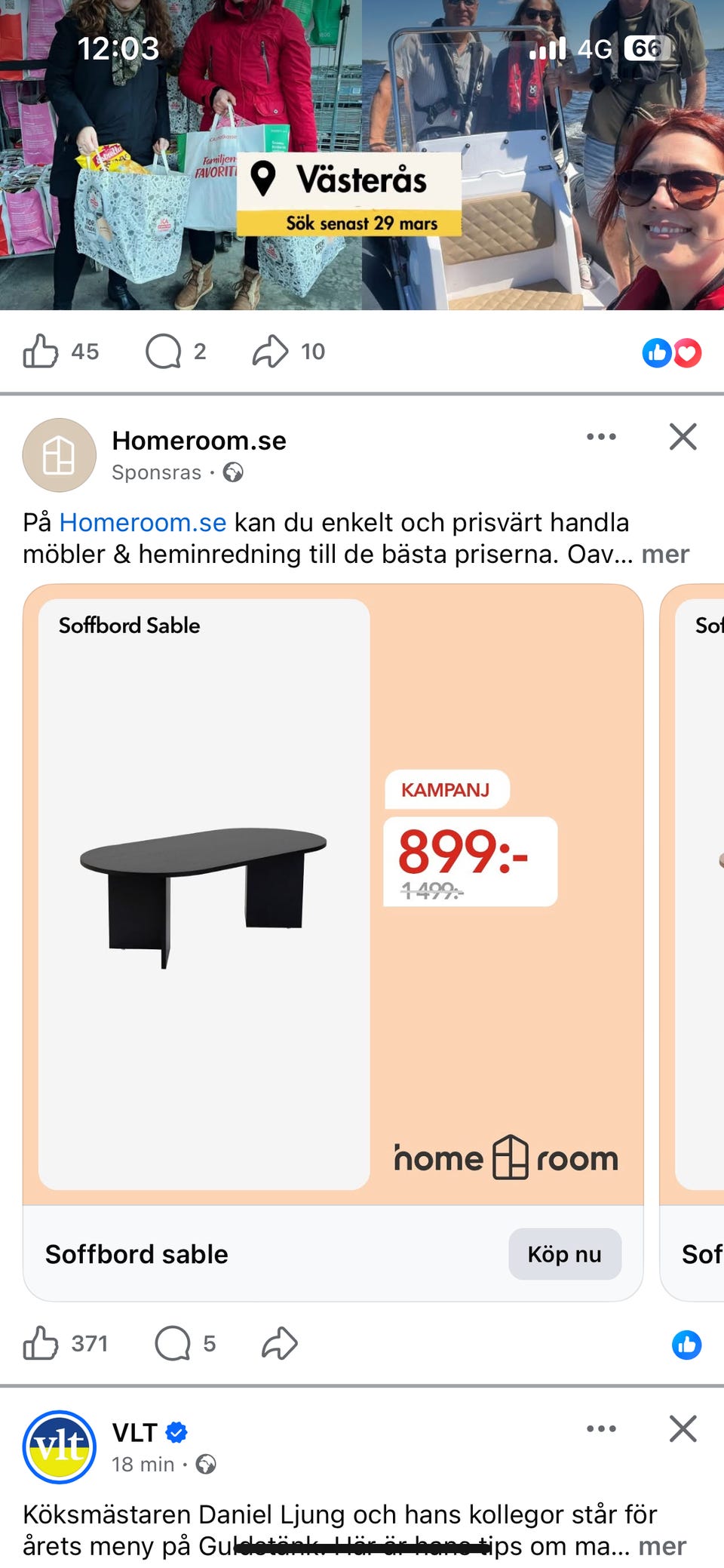
Task: Open the three-dot menu on the sponsored post
Action: click(600, 436)
